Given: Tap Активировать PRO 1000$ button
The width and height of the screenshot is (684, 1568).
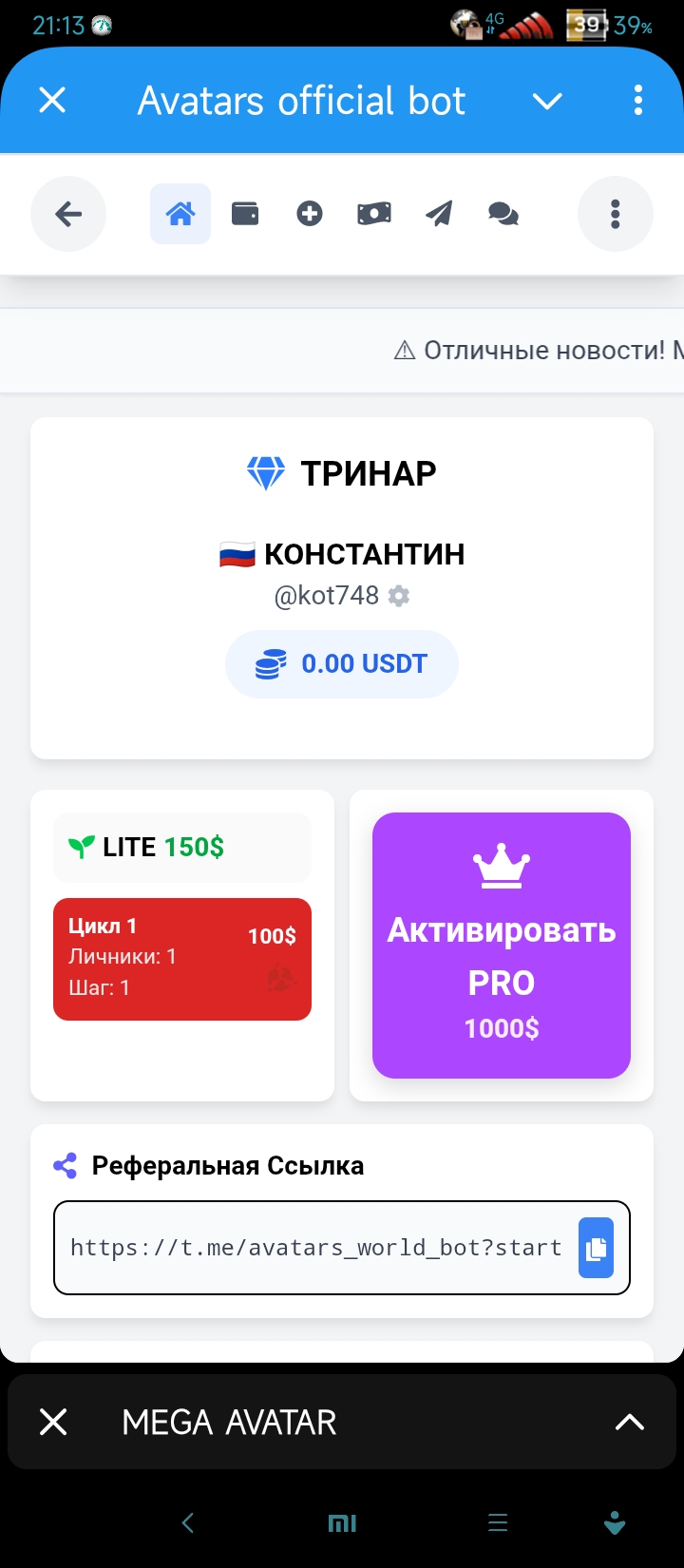Looking at the screenshot, I should (x=502, y=946).
